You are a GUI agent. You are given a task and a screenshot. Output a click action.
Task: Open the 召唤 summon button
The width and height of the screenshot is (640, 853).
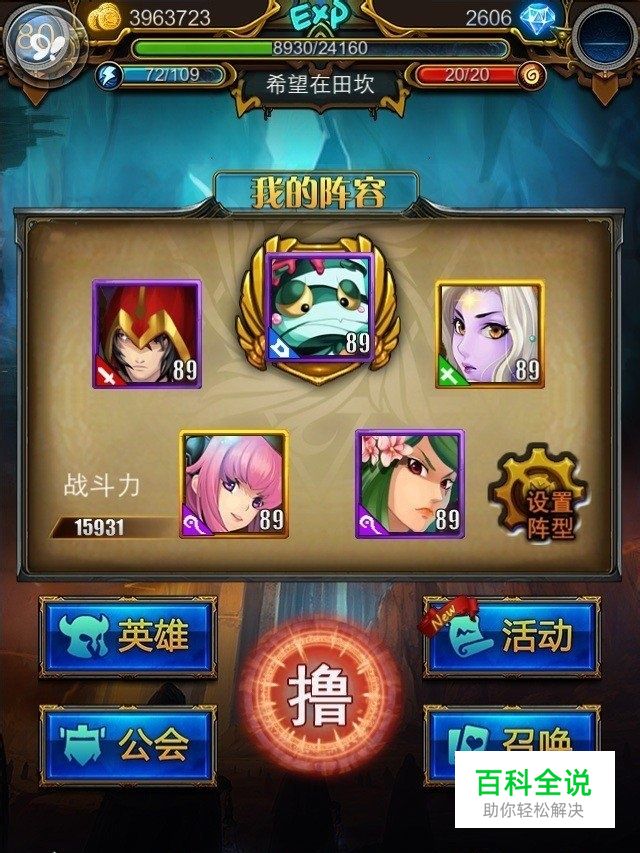(512, 745)
